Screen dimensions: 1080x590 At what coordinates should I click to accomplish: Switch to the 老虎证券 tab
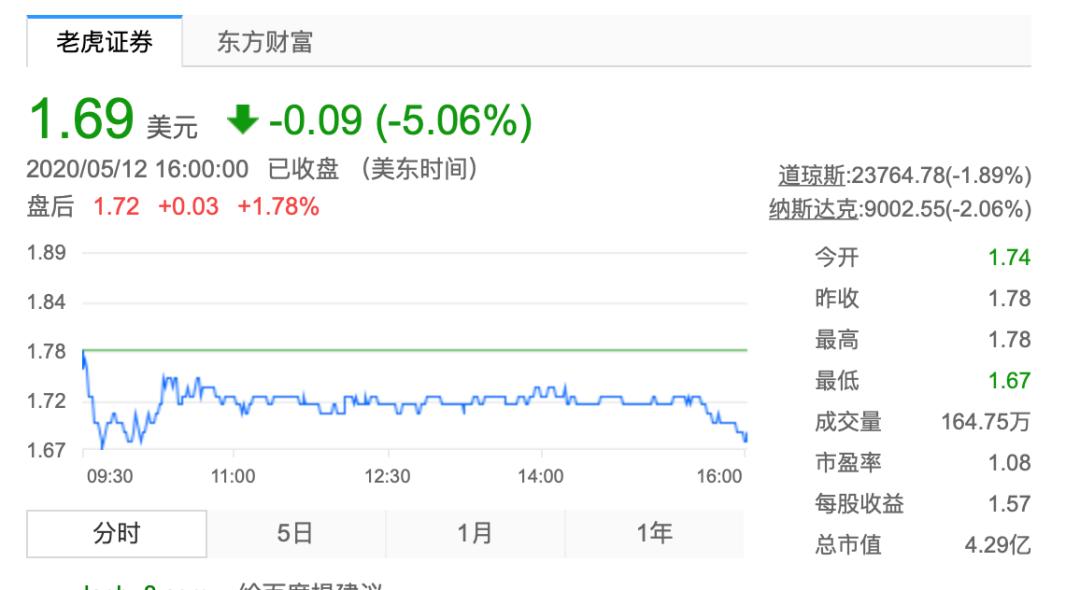(104, 42)
